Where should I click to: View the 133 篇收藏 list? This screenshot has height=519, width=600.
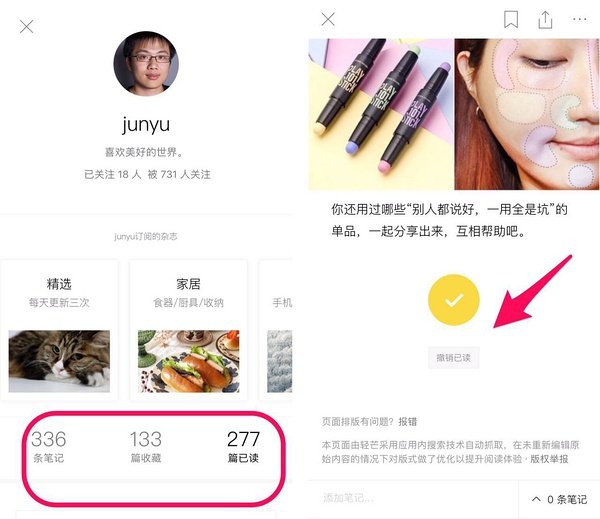[x=146, y=447]
